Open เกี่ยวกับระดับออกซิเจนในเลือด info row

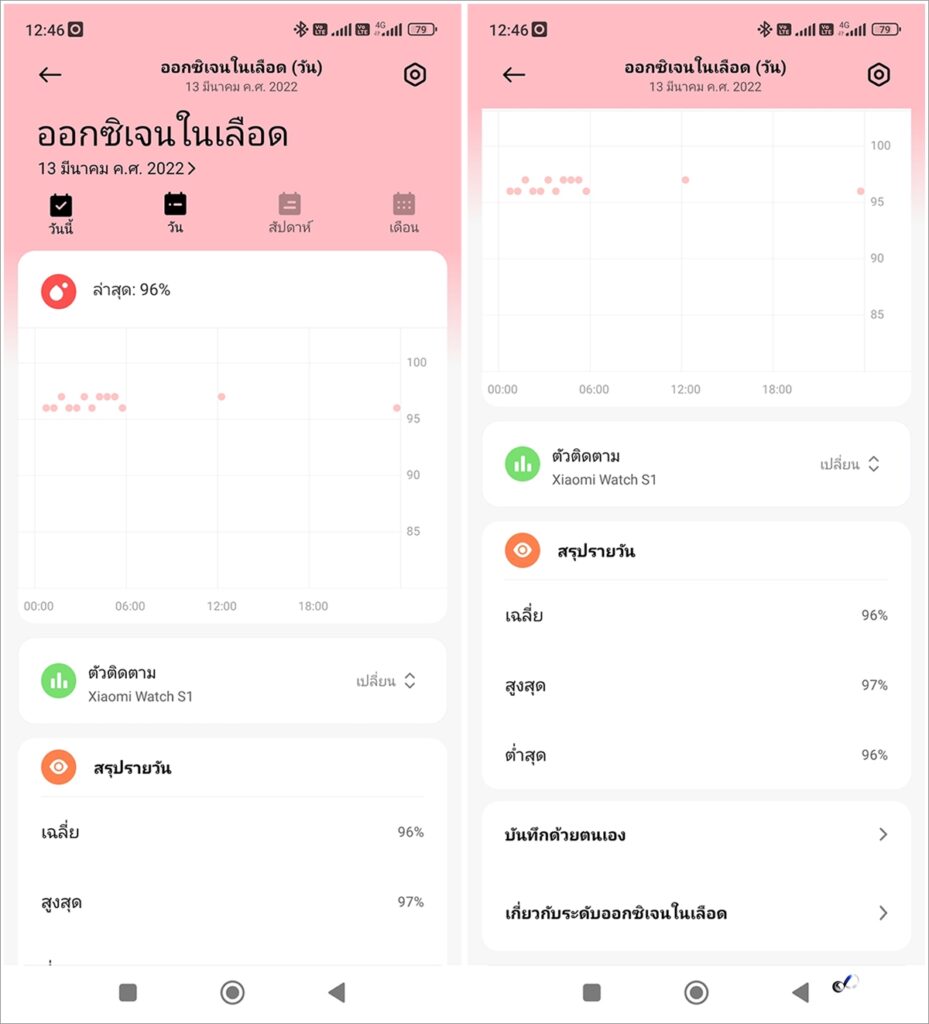click(696, 913)
